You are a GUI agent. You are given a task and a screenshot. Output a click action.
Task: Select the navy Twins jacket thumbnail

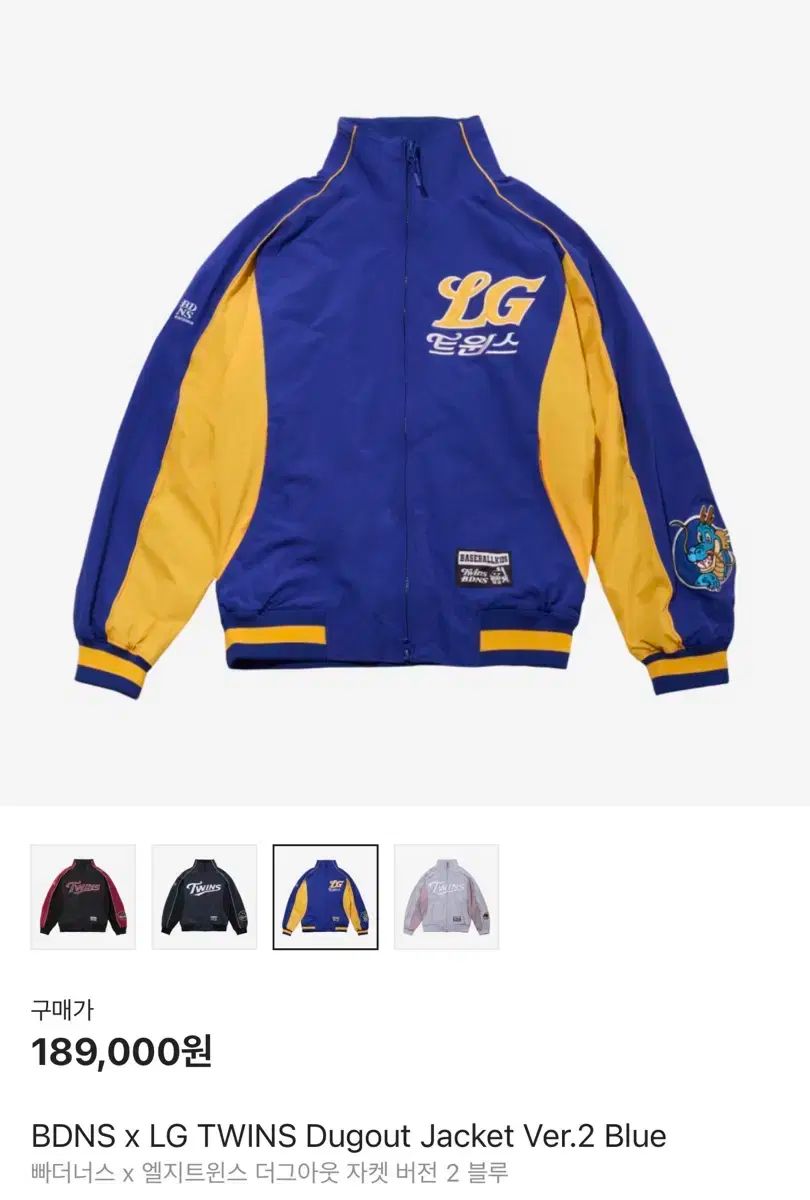(204, 897)
